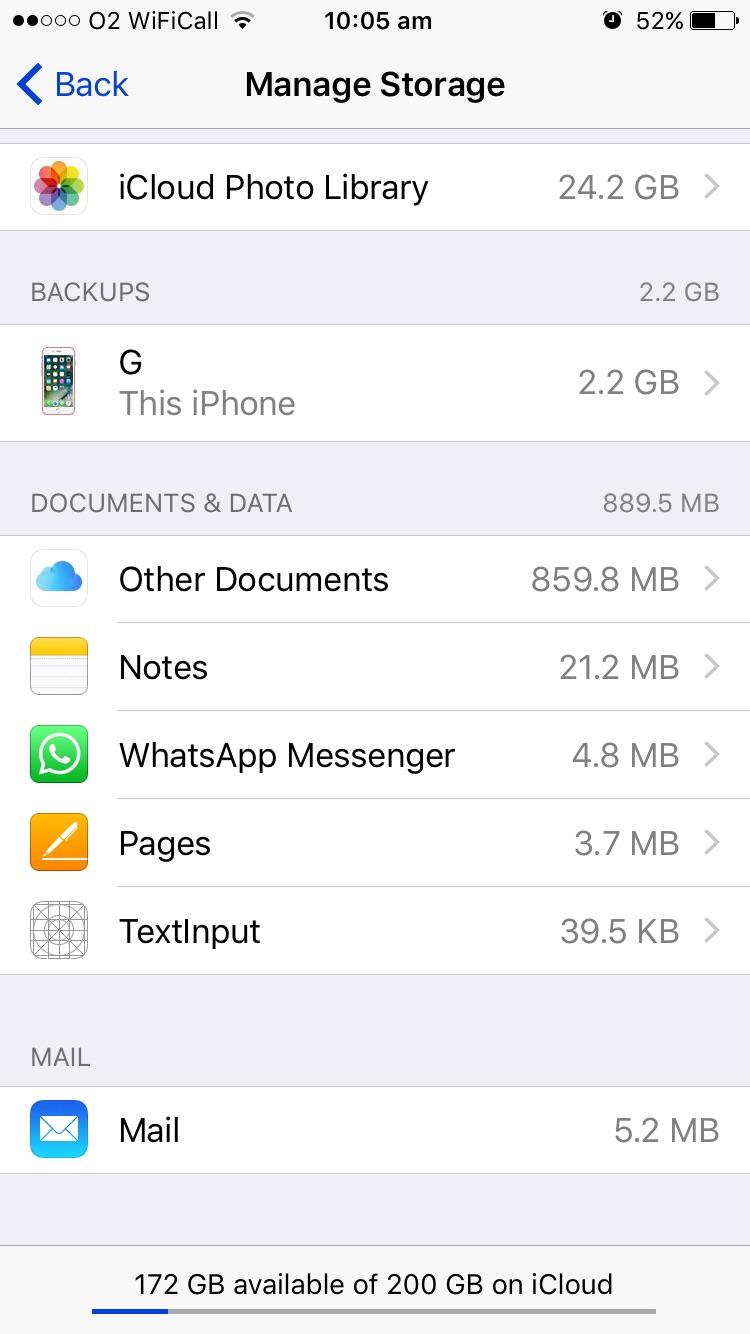Viewport: 750px width, 1334px height.
Task: View Notes storage data
Action: click(374, 667)
